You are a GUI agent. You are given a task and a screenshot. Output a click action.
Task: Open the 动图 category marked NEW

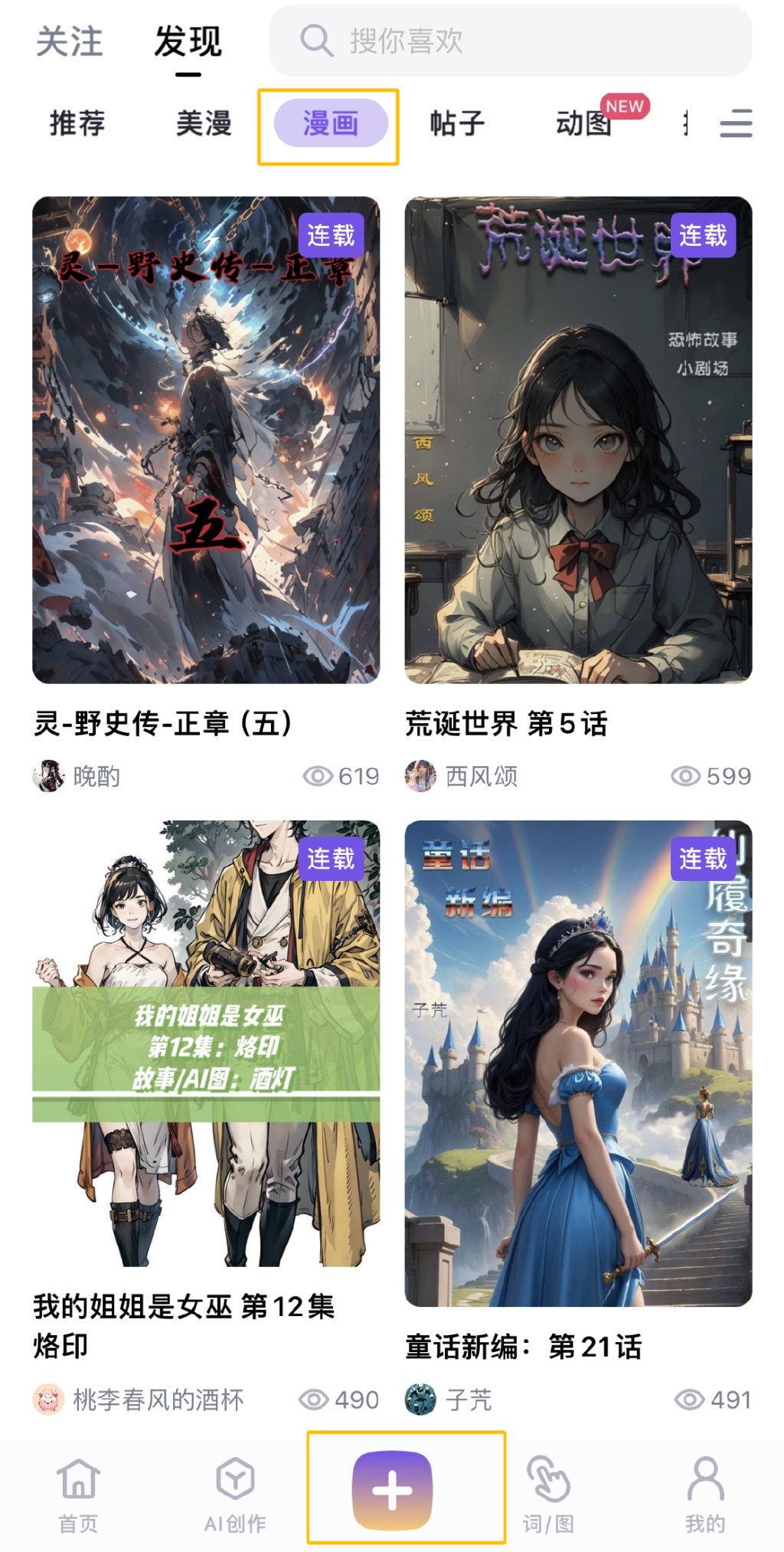click(x=584, y=123)
